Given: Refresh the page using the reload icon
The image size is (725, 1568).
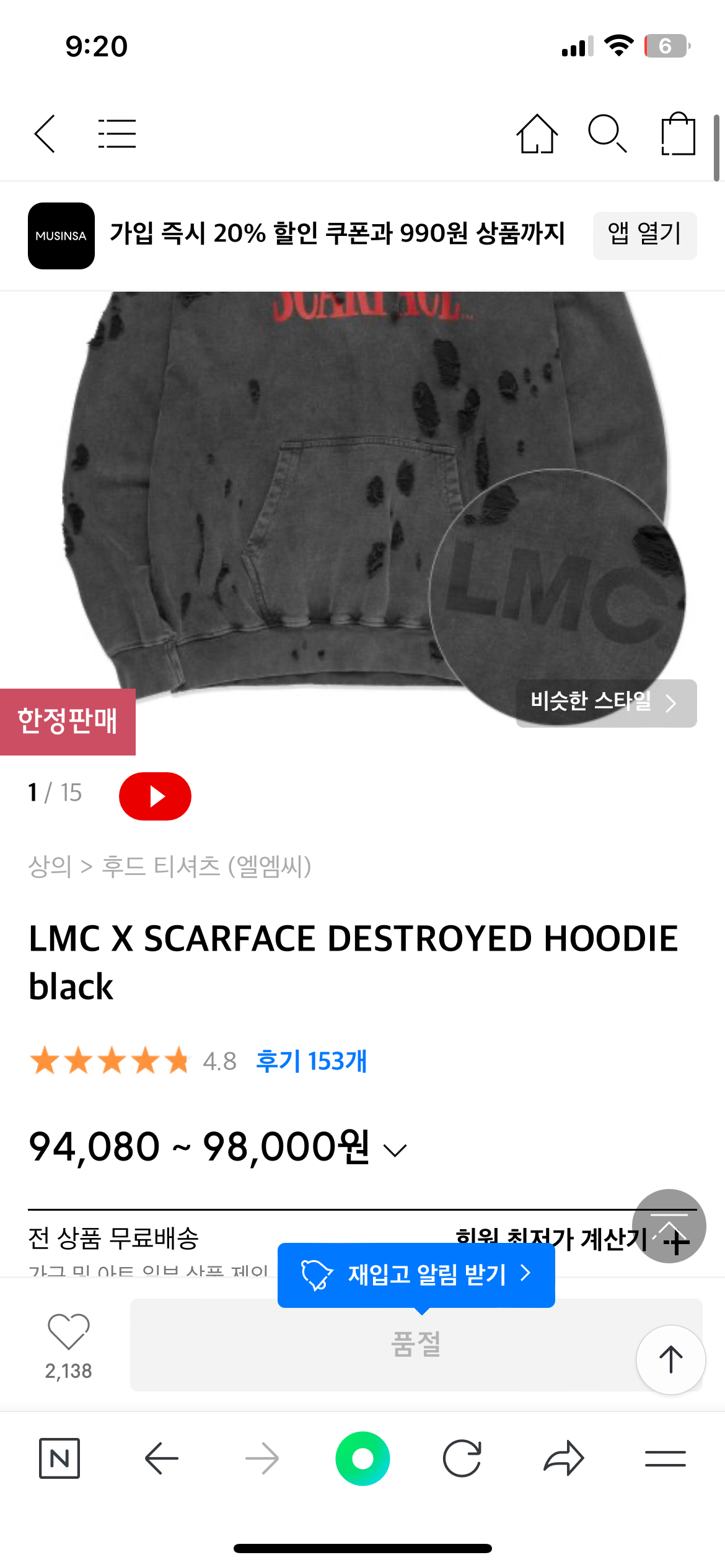Looking at the screenshot, I should click(x=462, y=1458).
